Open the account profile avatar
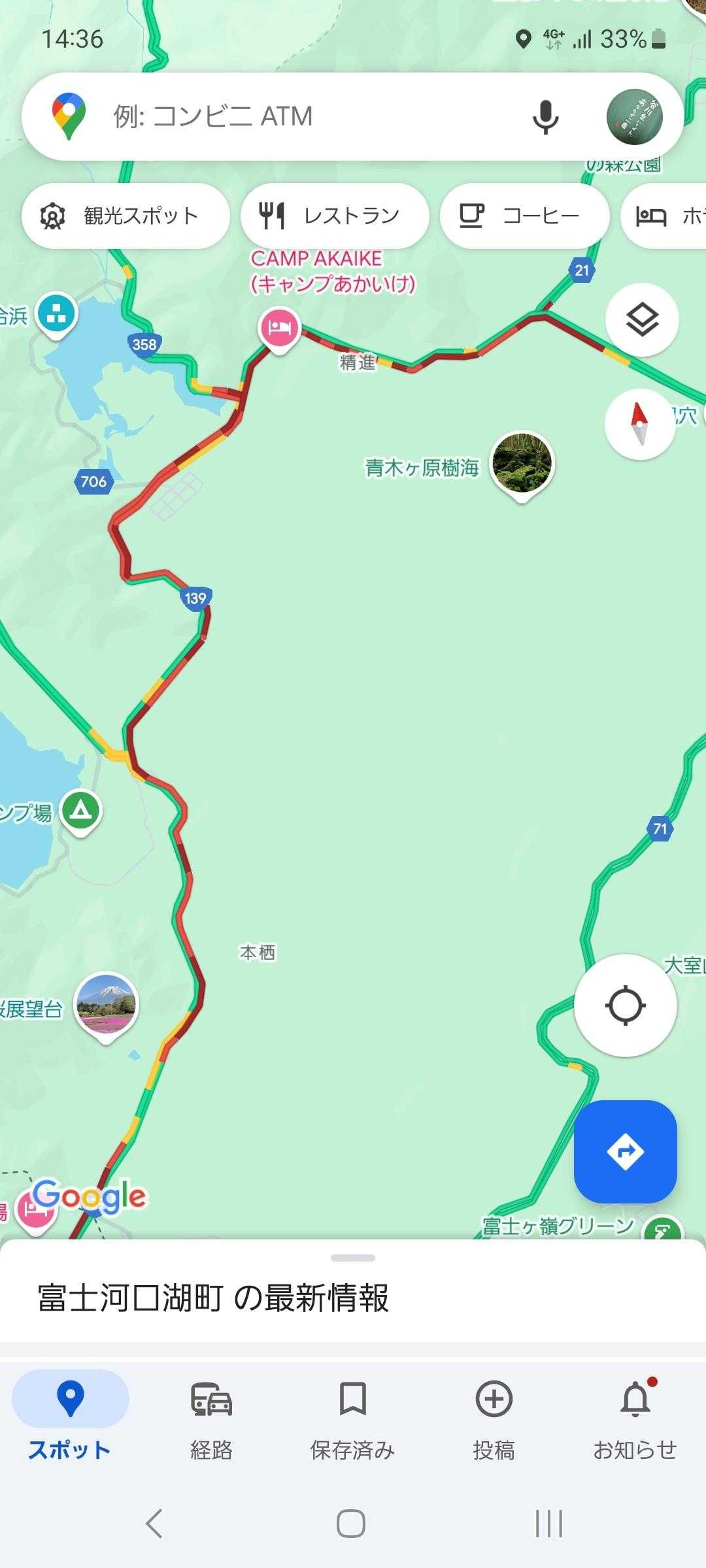Screen dimensions: 706x1568 634,117
